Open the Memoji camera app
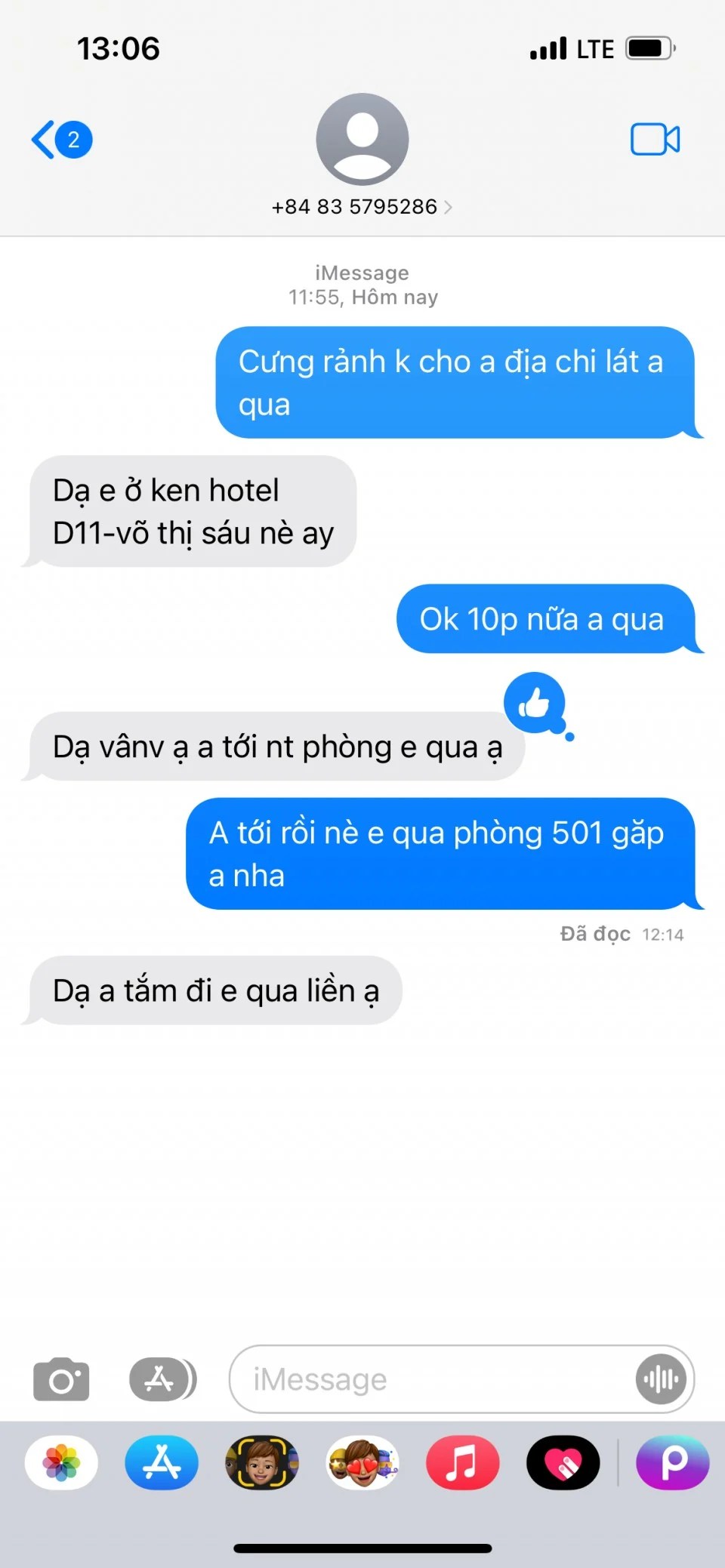Screen dimensions: 725x1568 (262, 1462)
